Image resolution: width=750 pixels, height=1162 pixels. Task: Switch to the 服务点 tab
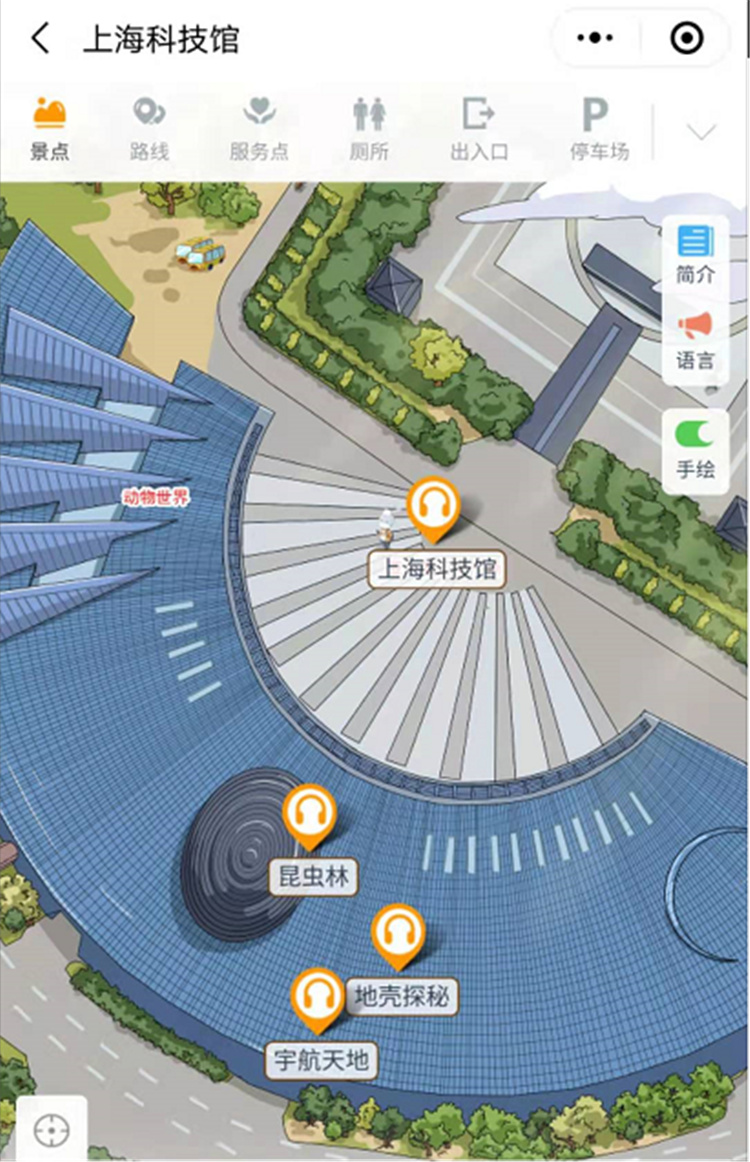259,128
